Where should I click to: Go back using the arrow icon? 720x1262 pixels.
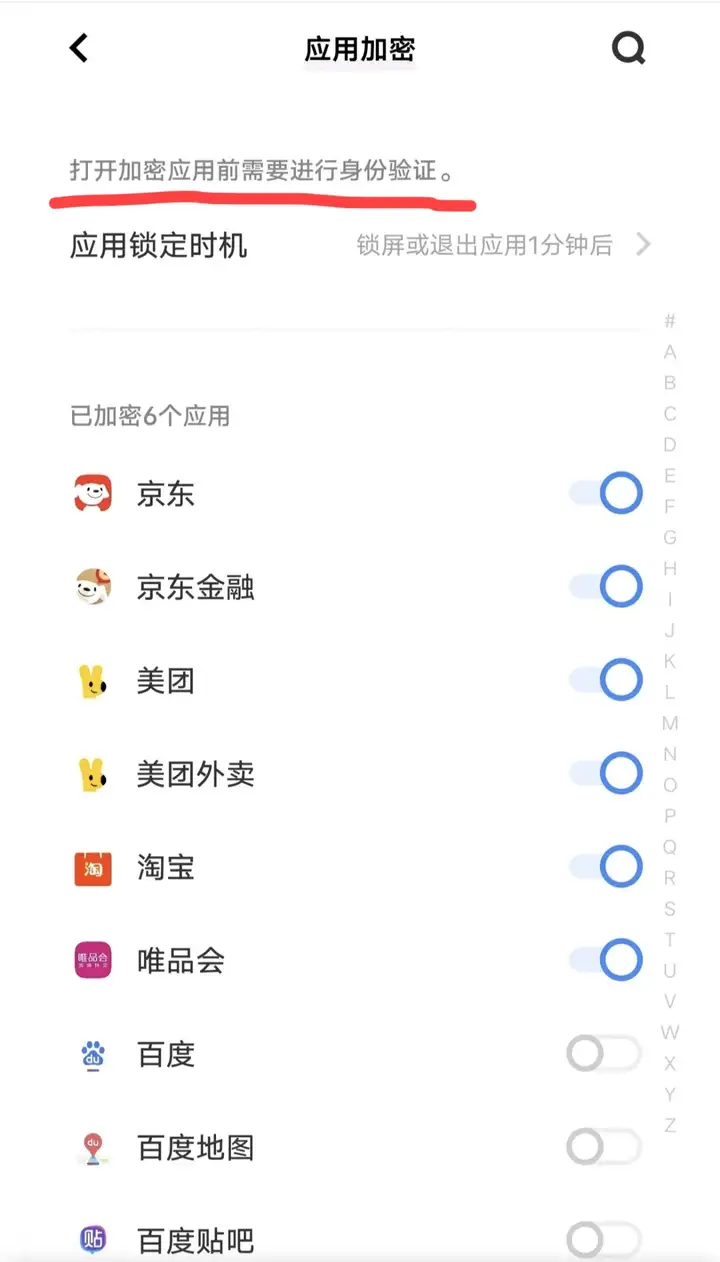click(x=79, y=47)
